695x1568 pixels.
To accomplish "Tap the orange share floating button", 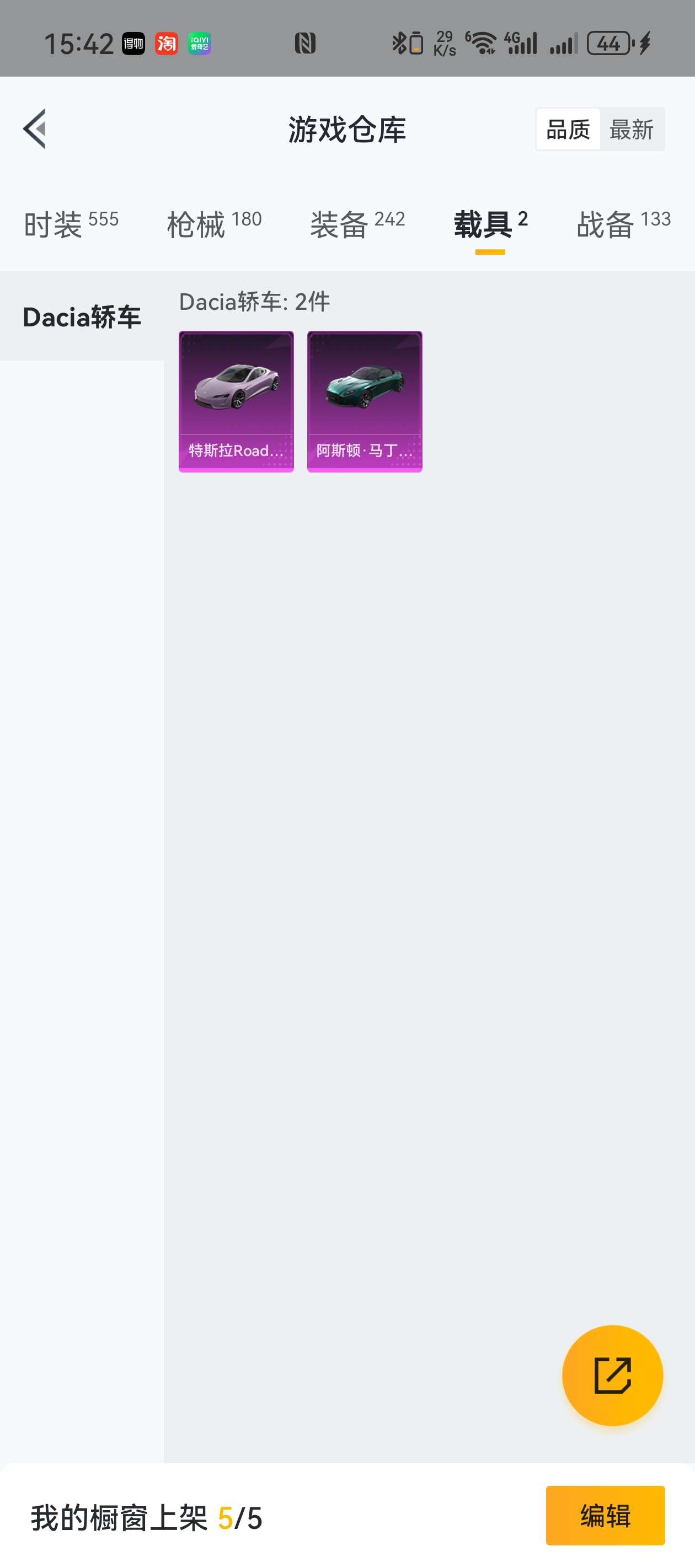I will (612, 1375).
